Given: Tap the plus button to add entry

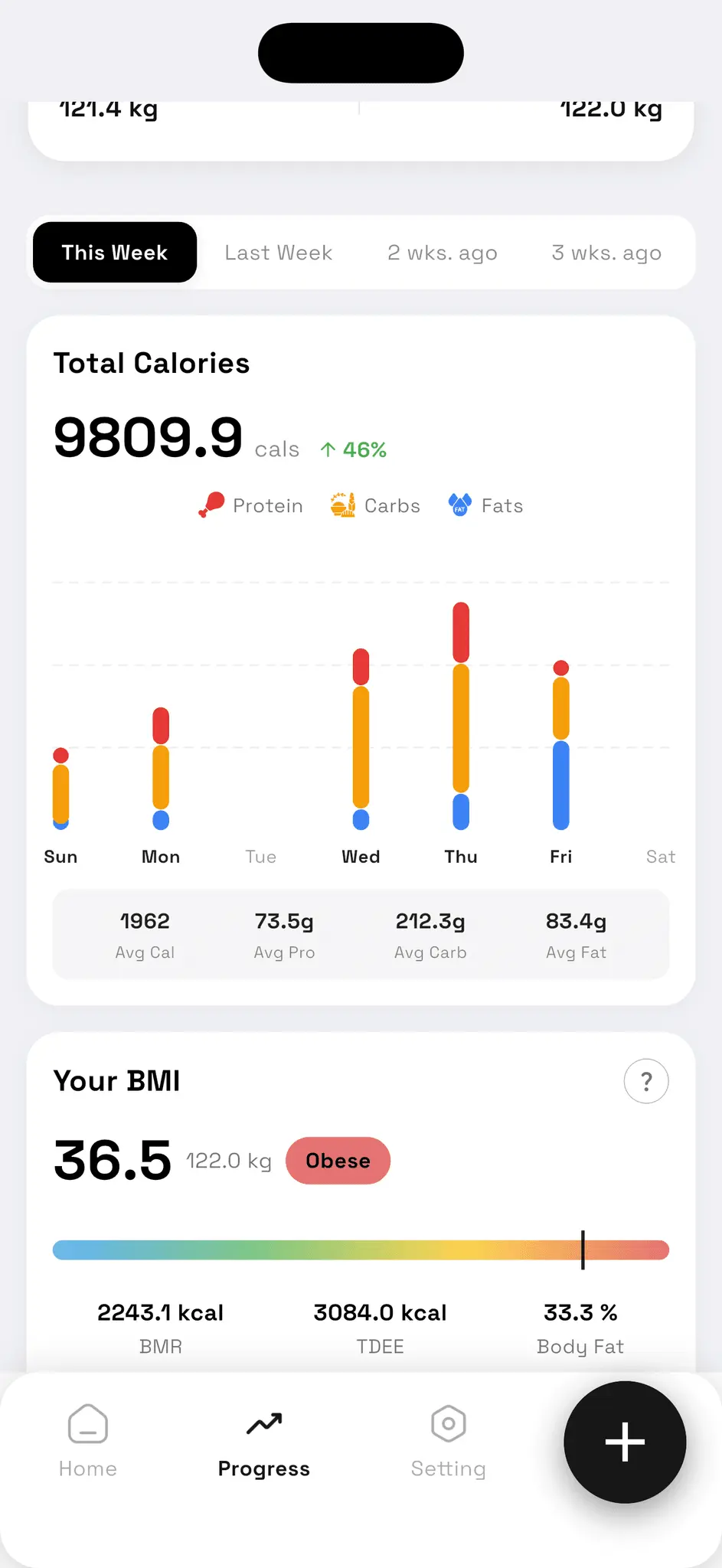Looking at the screenshot, I should pyautogui.click(x=625, y=1442).
